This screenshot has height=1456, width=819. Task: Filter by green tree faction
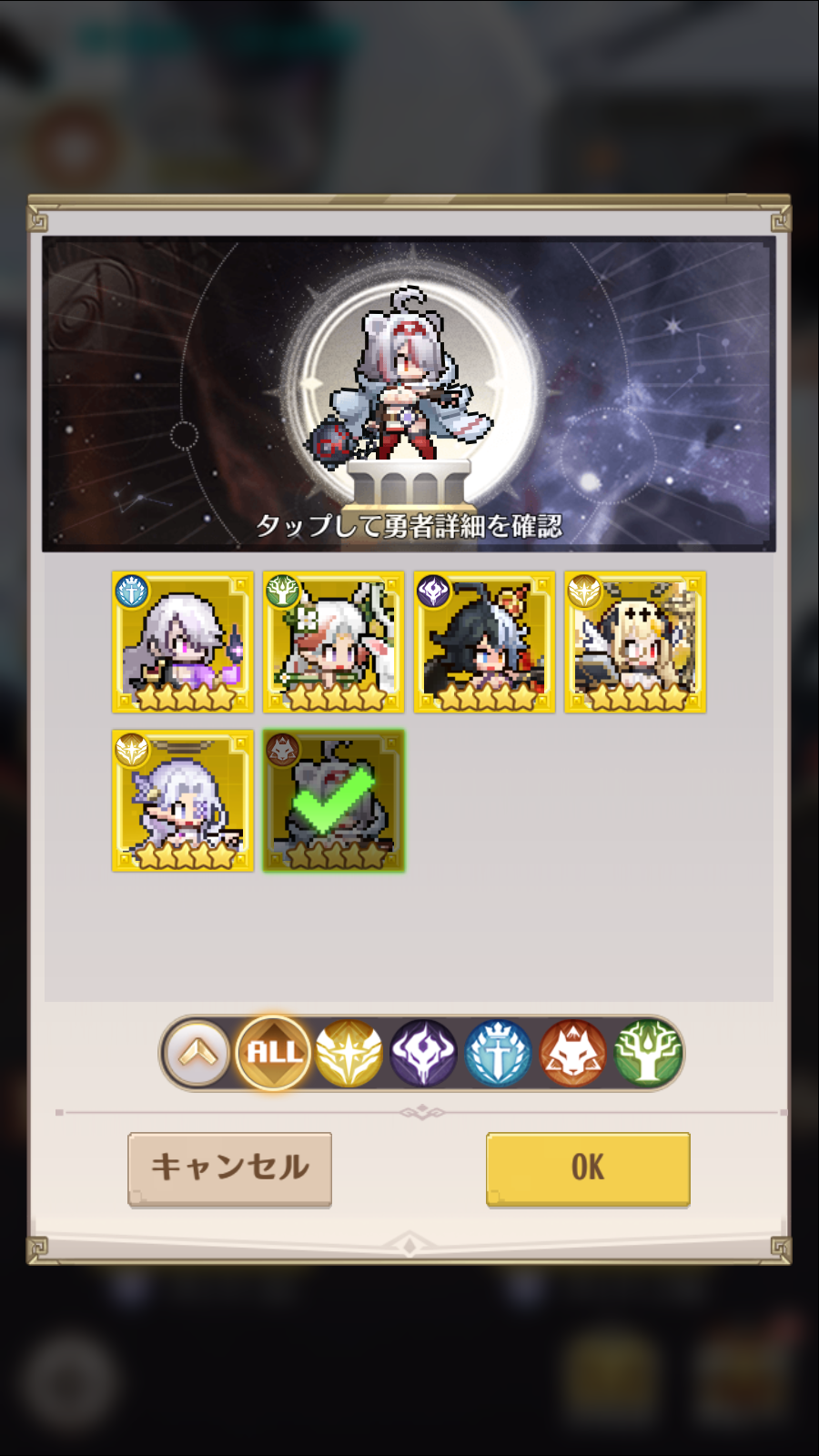[x=647, y=1053]
